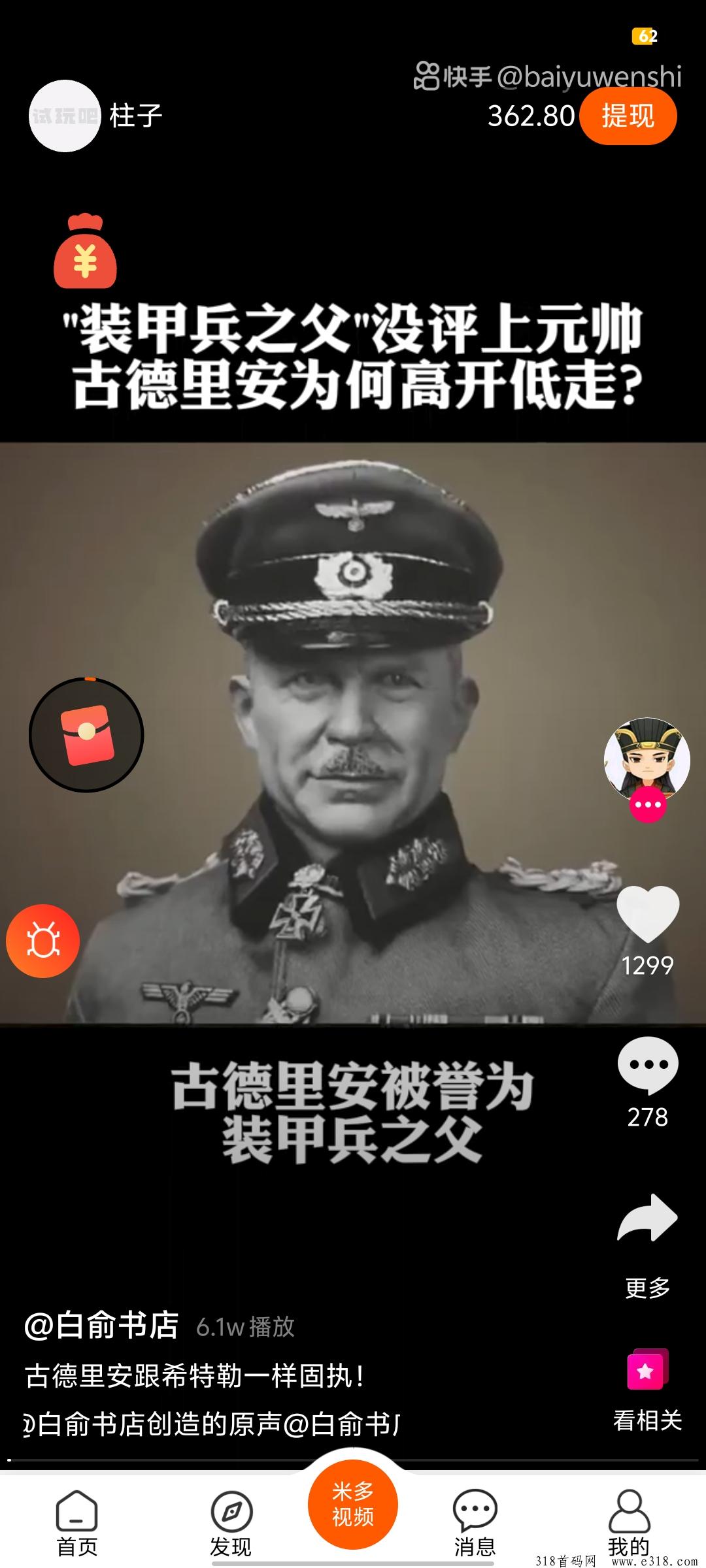Tap the 提现 withdraw button
The width and height of the screenshot is (706, 1568).
point(628,116)
